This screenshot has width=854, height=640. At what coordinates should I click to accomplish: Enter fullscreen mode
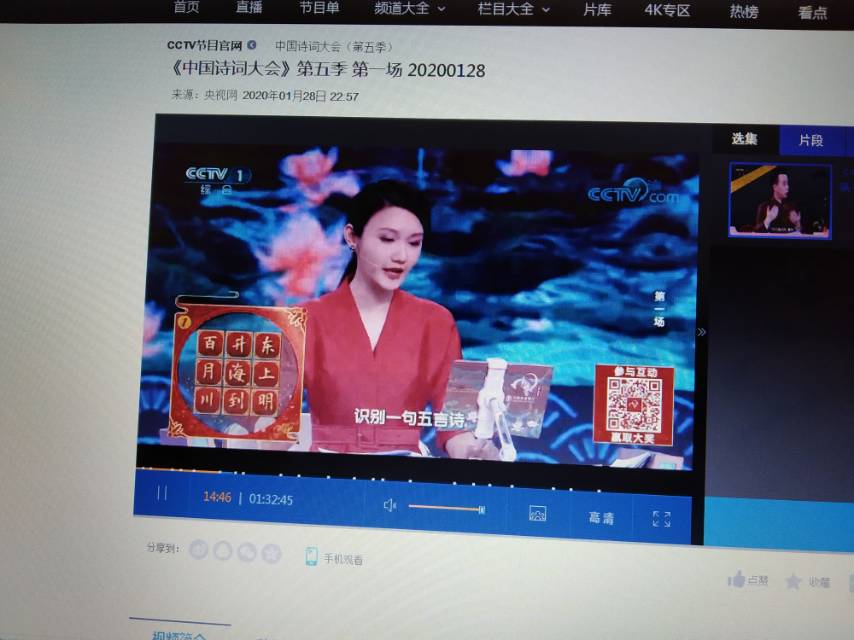(x=661, y=519)
